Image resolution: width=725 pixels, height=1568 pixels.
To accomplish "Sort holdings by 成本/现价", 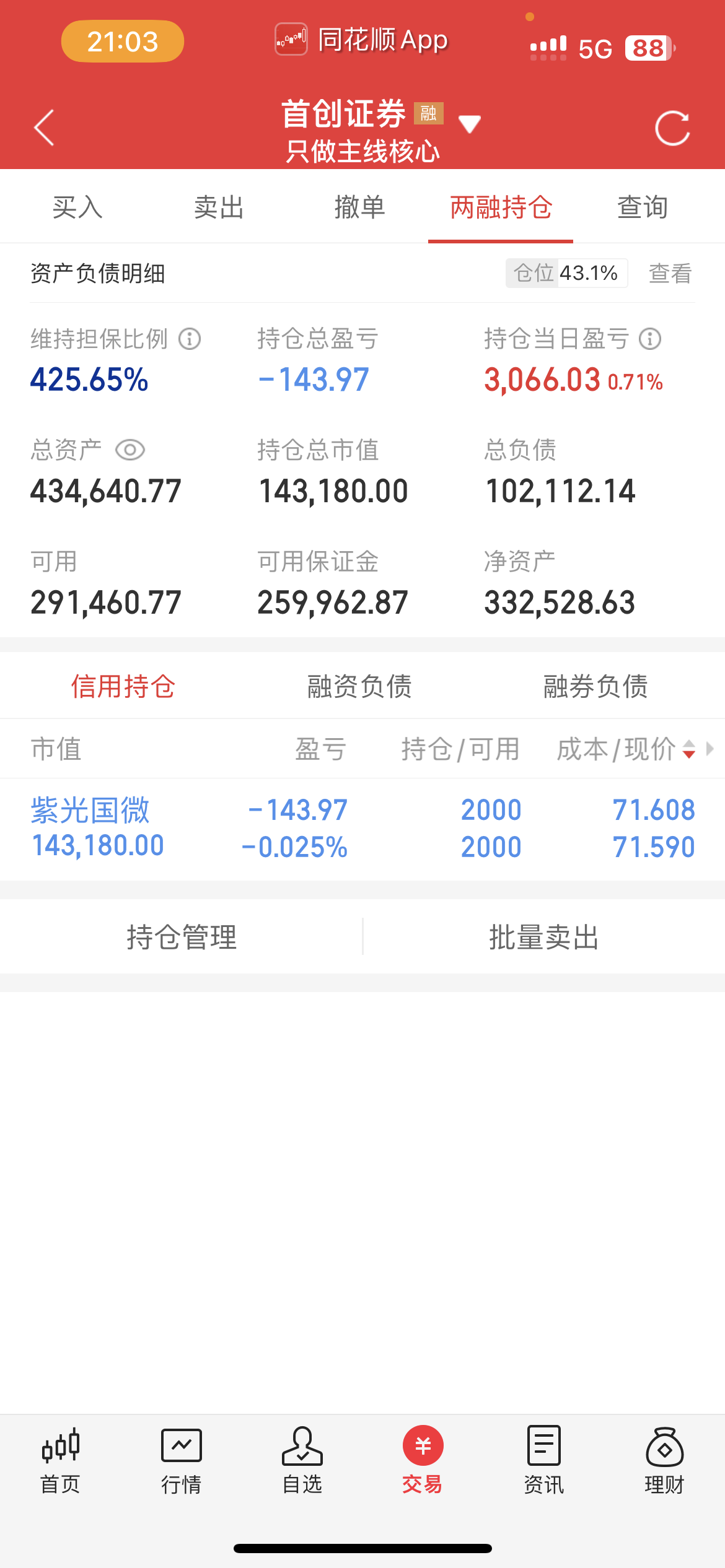I will point(688,749).
